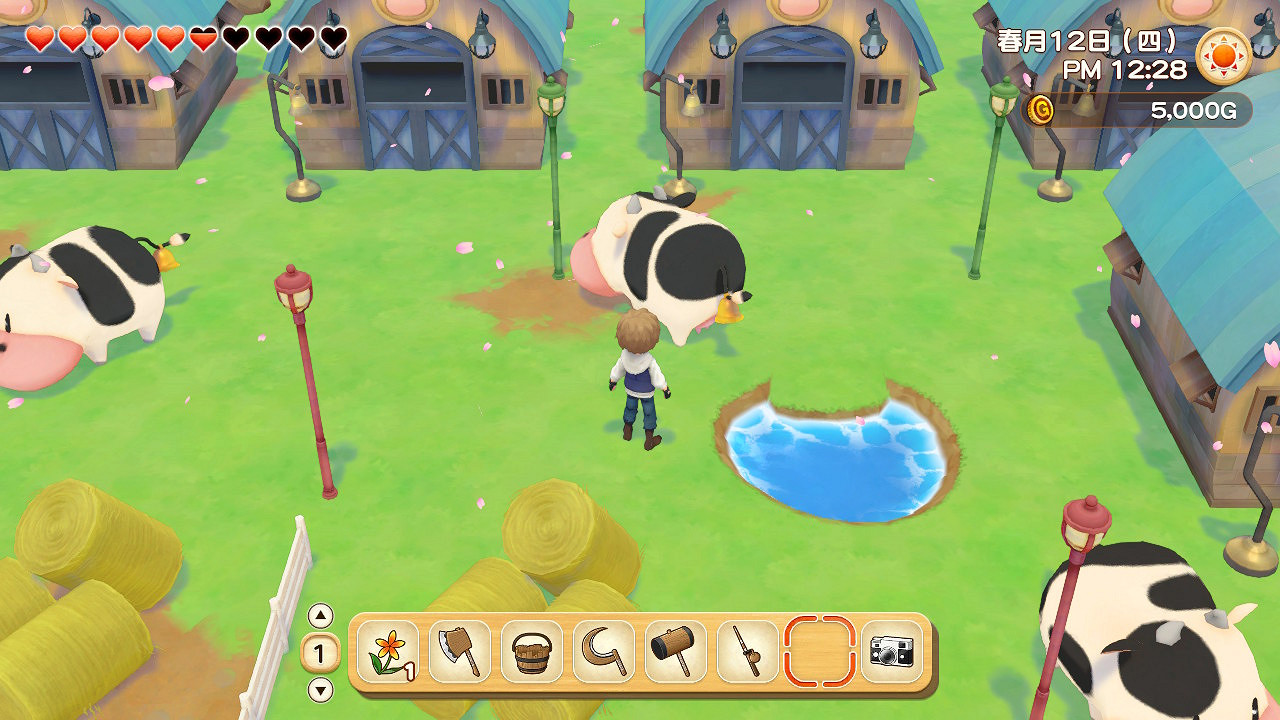Go to the next toolbar page
1280x720 pixels.
(x=320, y=689)
